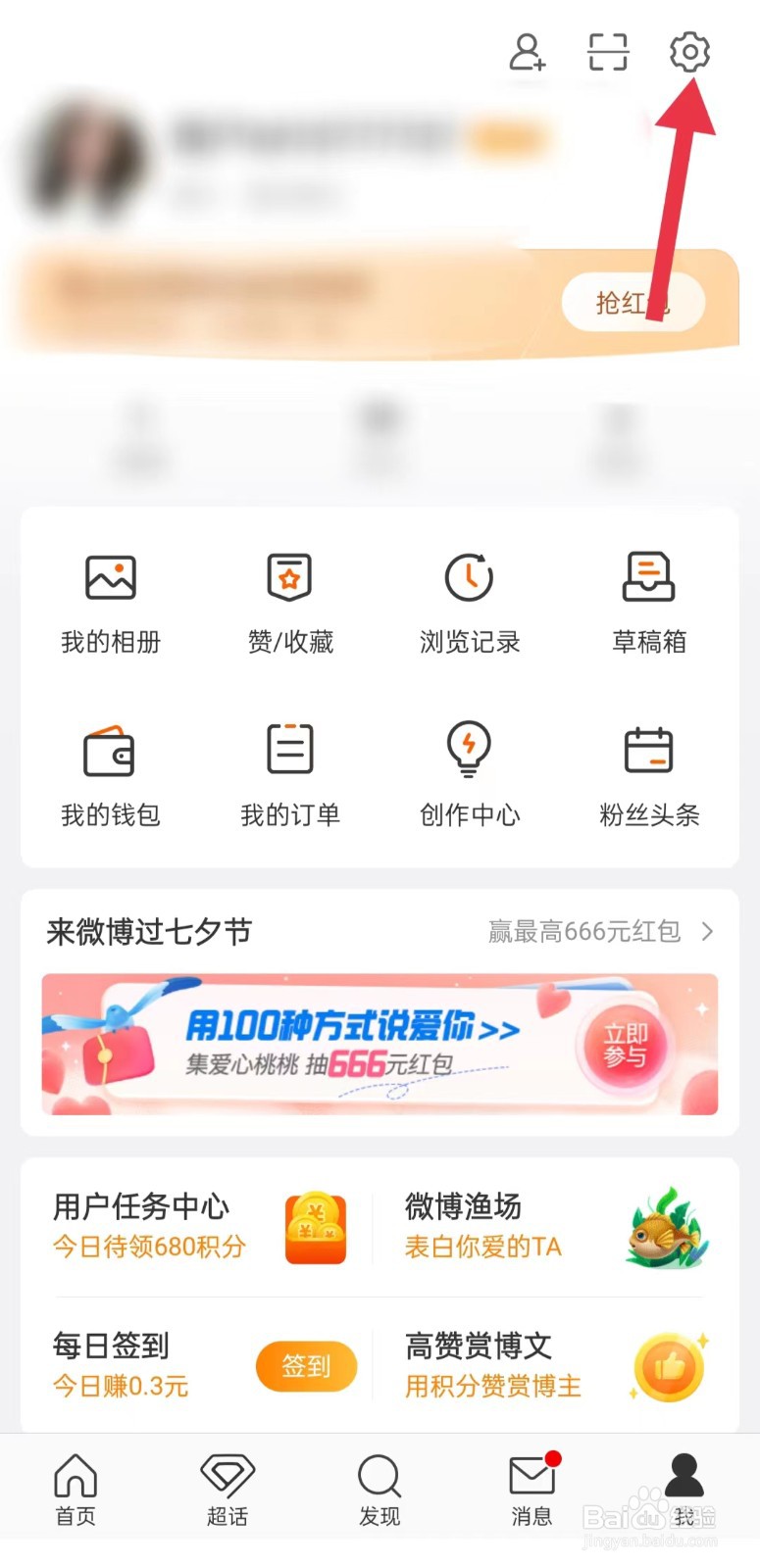View 赞/收藏 (Likes/Favorites)
760x1568 pixels.
pos(289,601)
